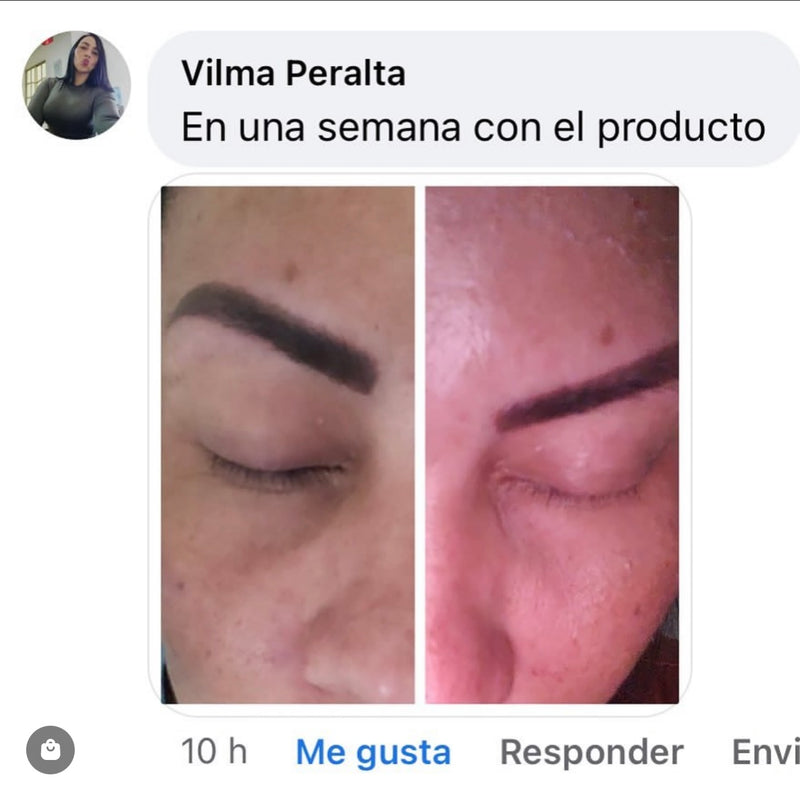The height and width of the screenshot is (798, 800).
Task: Like Vilma Peralta's comment with Me gusta
Action: [373, 752]
